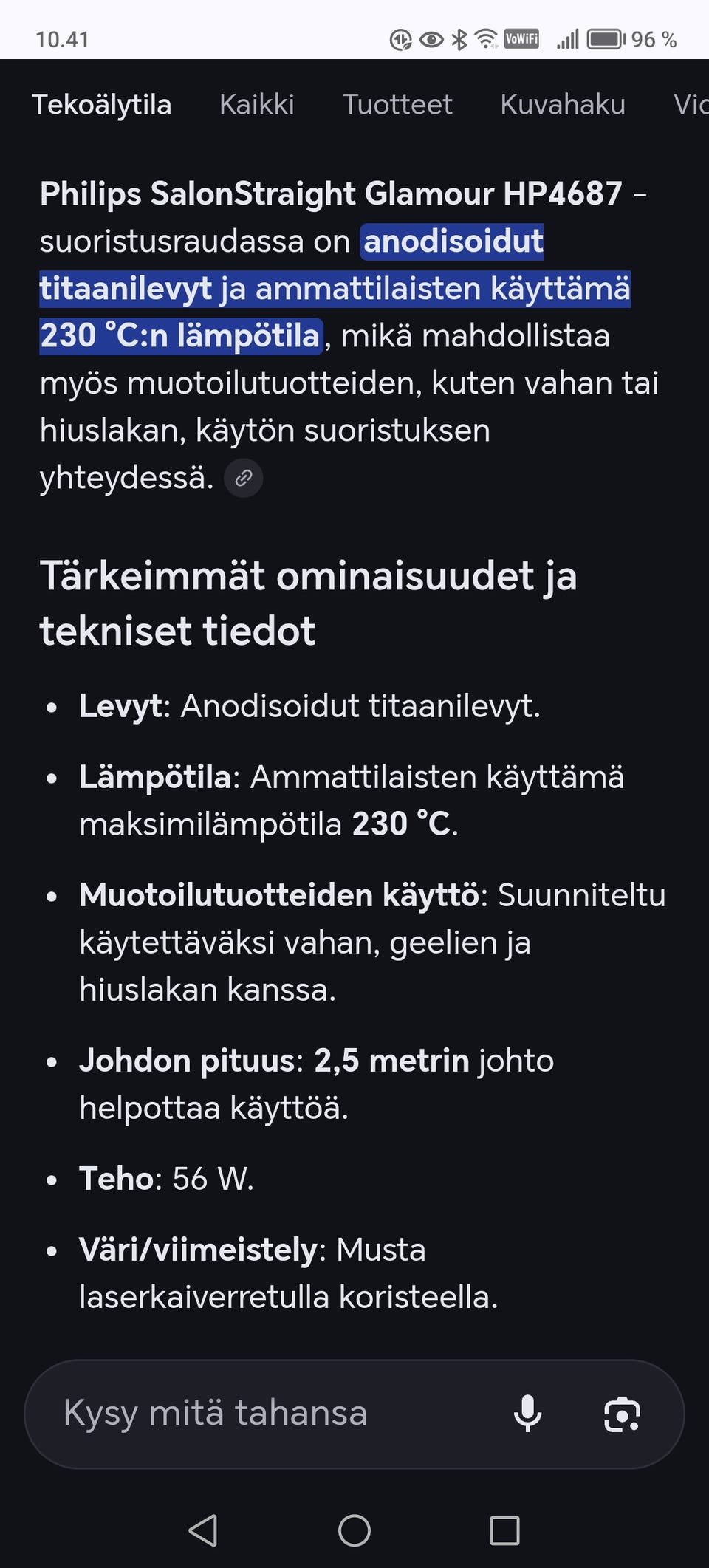
Task: Tap the VoWiFi indicator icon
Action: [x=521, y=39]
